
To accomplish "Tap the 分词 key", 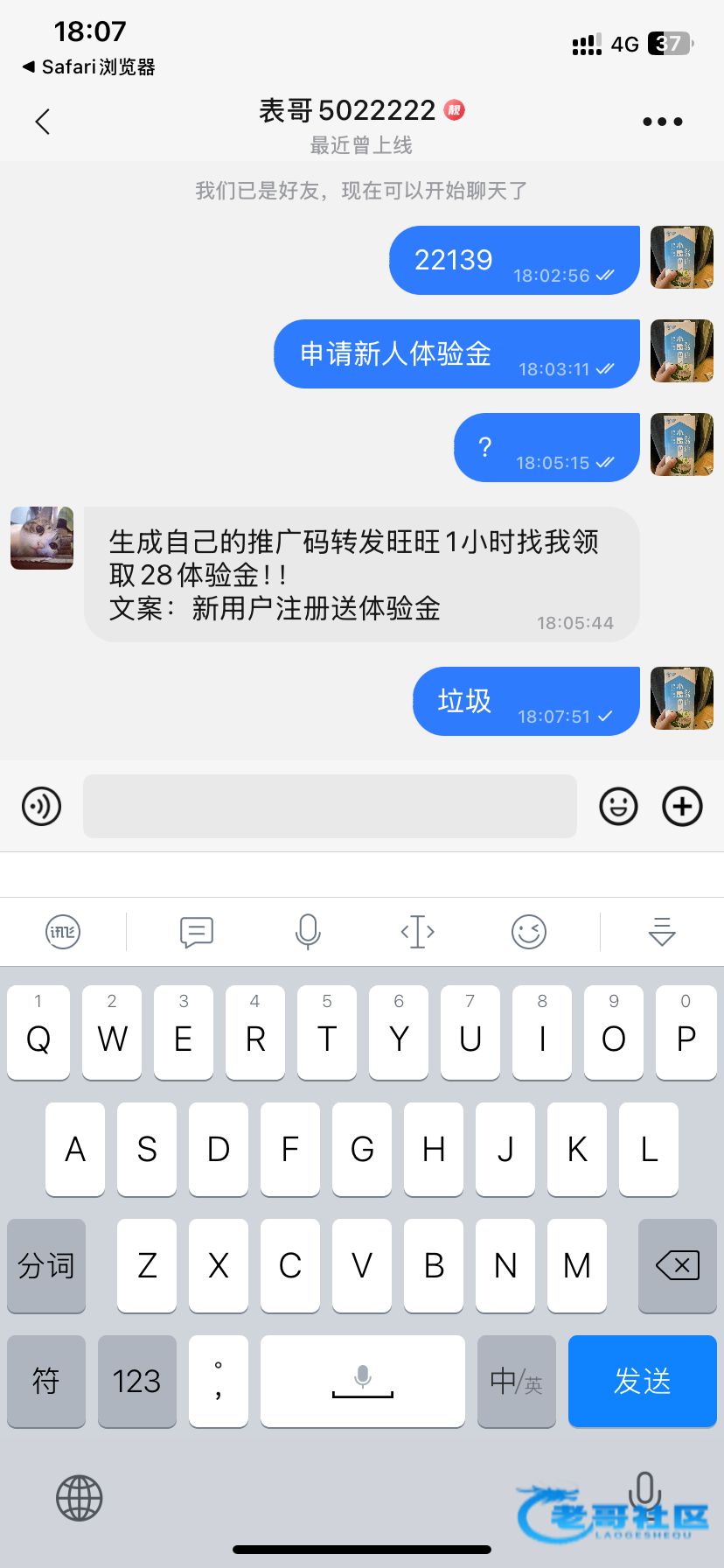I will point(45,1265).
